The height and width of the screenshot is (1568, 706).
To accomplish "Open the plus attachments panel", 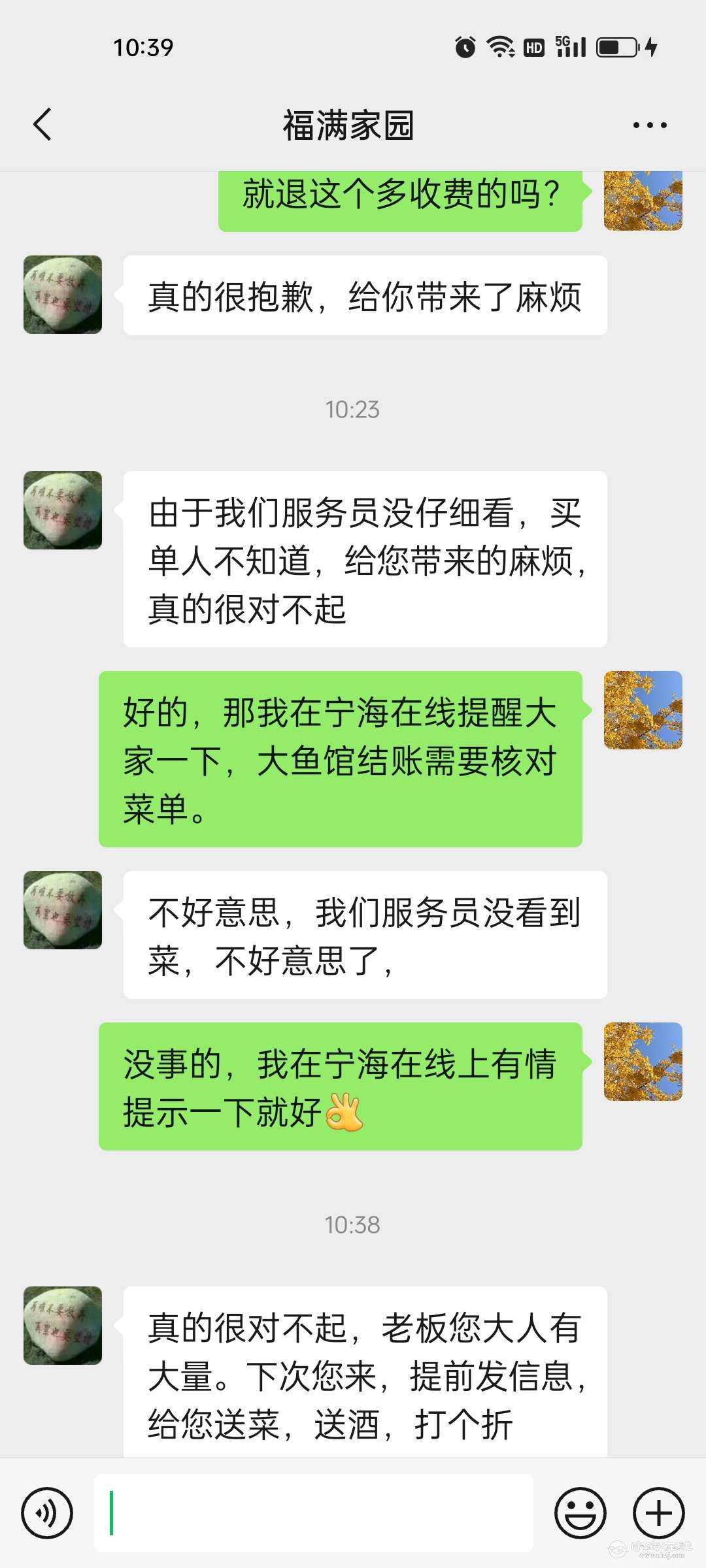I will point(658,1512).
